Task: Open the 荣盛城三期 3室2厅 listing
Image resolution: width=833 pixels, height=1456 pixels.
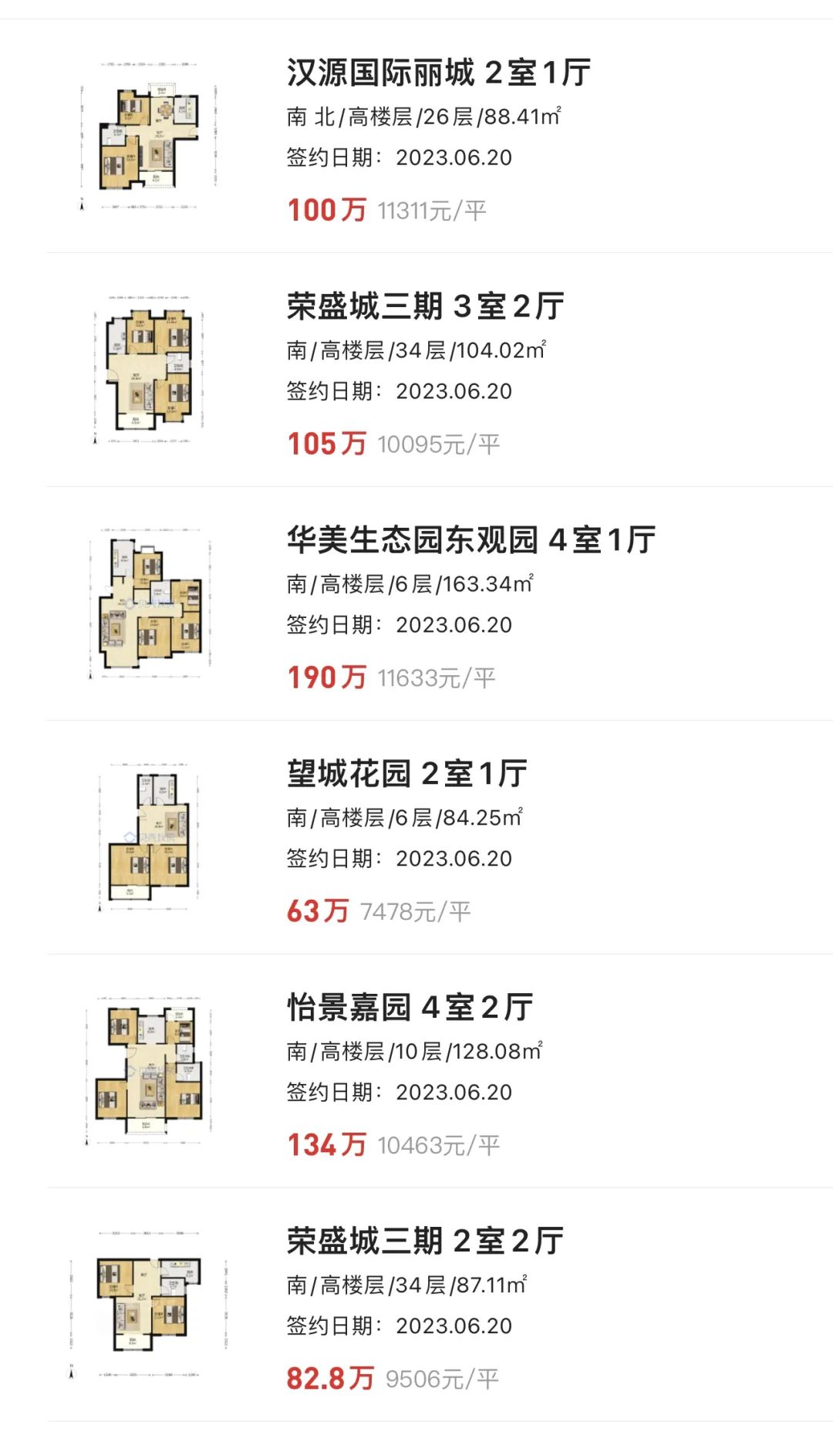Action: click(438, 370)
